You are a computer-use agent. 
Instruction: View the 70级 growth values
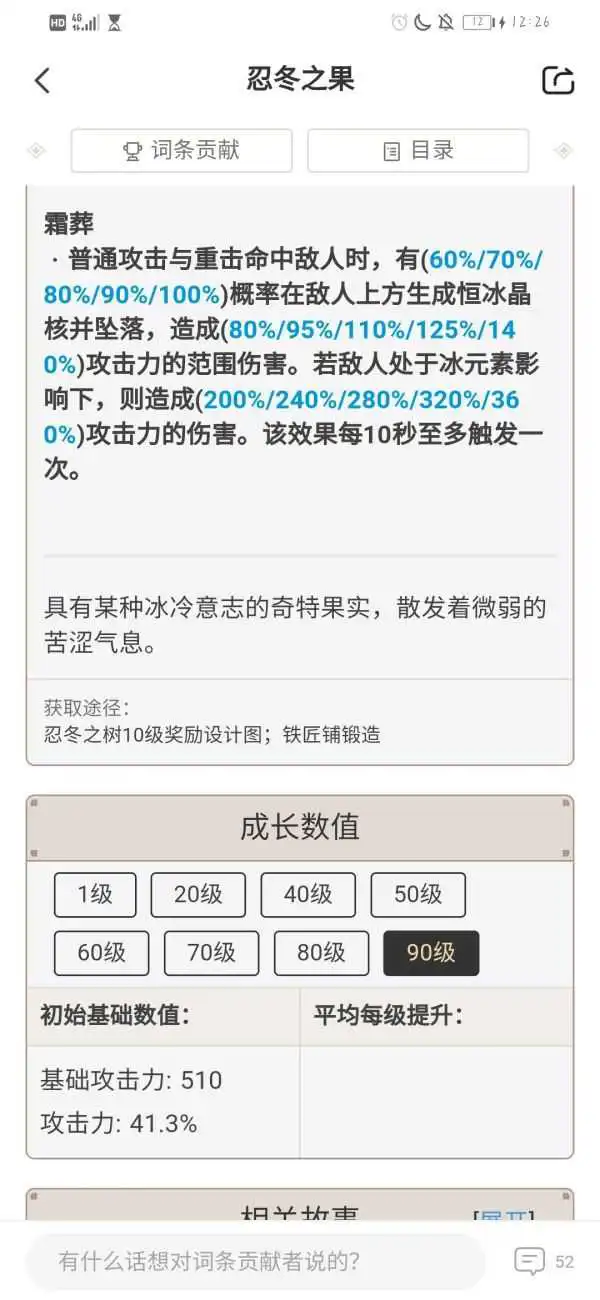211,953
